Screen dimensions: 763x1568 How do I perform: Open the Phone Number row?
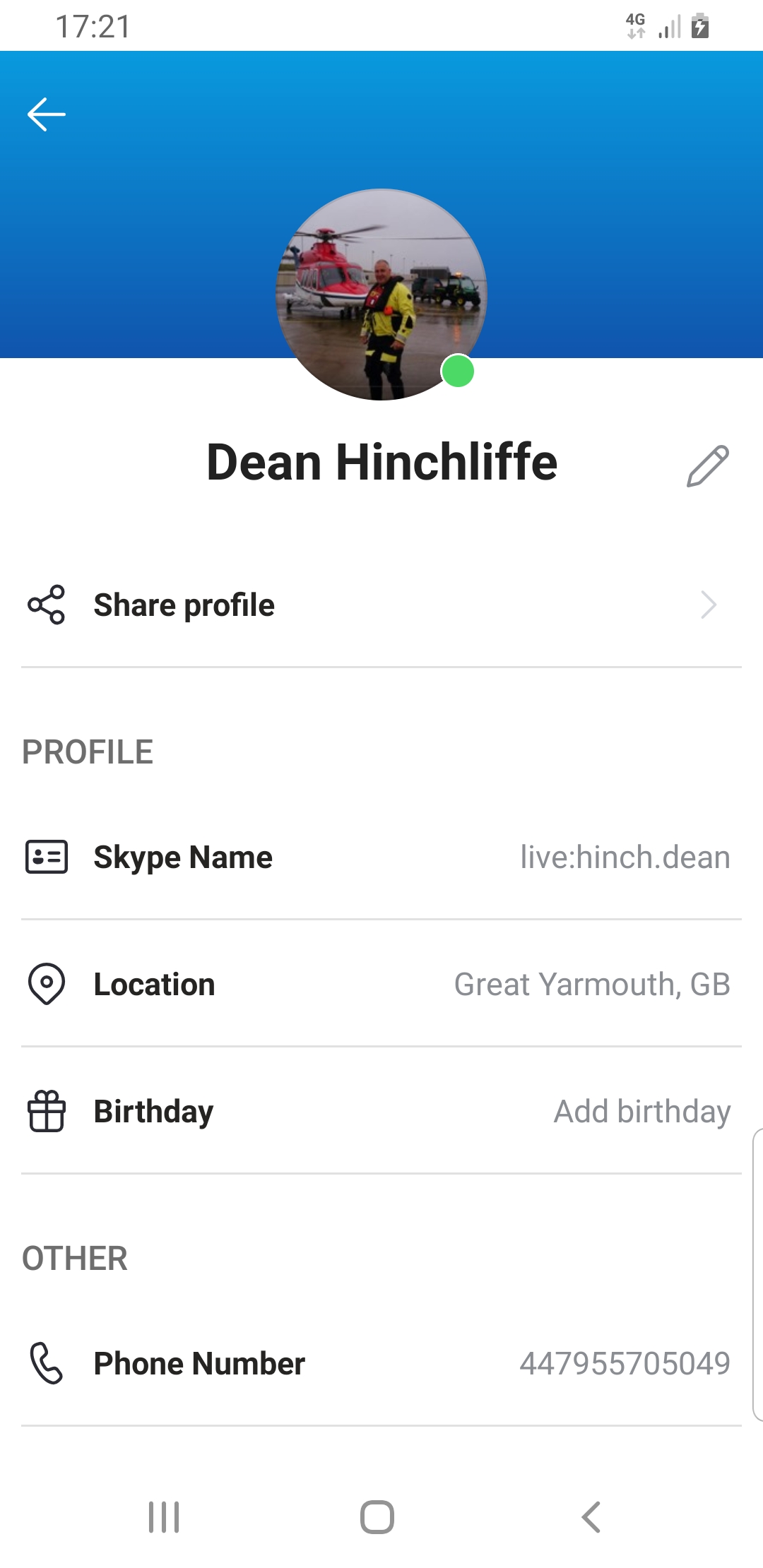point(381,1363)
